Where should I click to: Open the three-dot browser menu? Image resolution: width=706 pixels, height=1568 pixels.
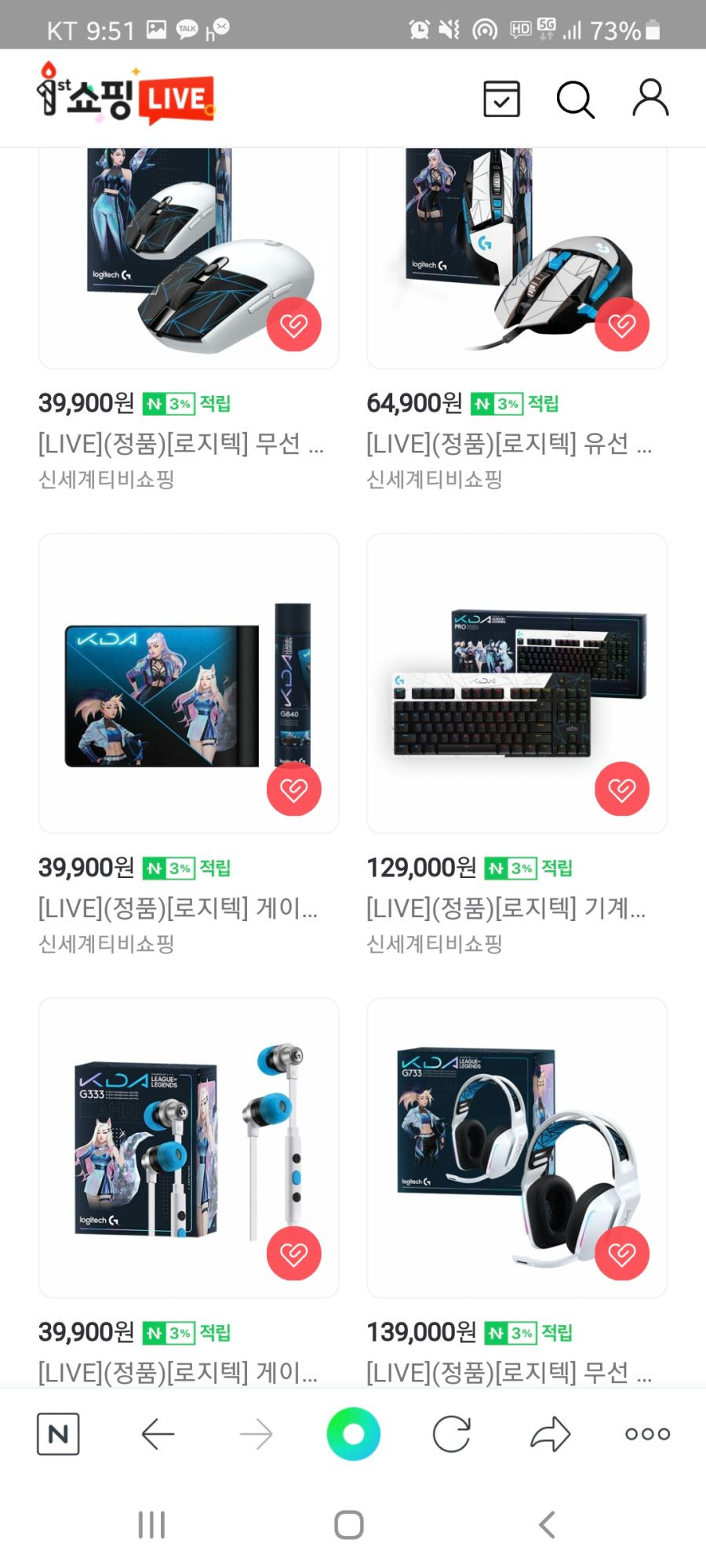click(x=647, y=1434)
